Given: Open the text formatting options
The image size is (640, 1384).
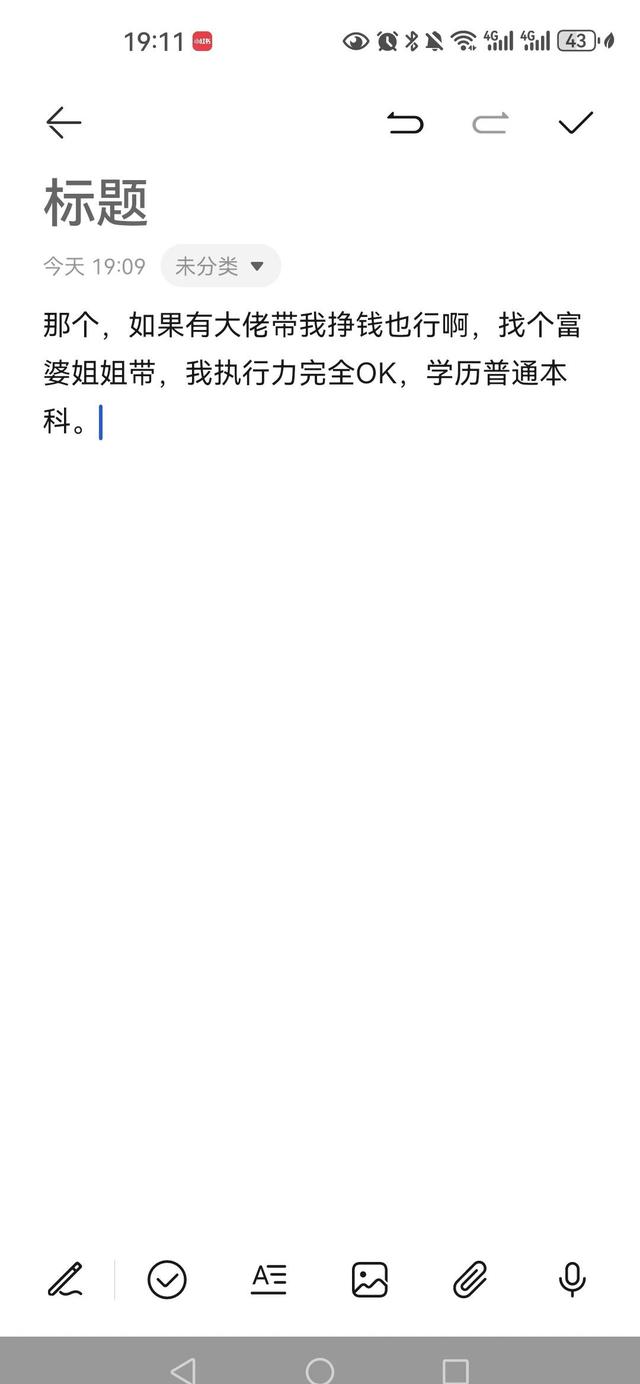Looking at the screenshot, I should [268, 1279].
